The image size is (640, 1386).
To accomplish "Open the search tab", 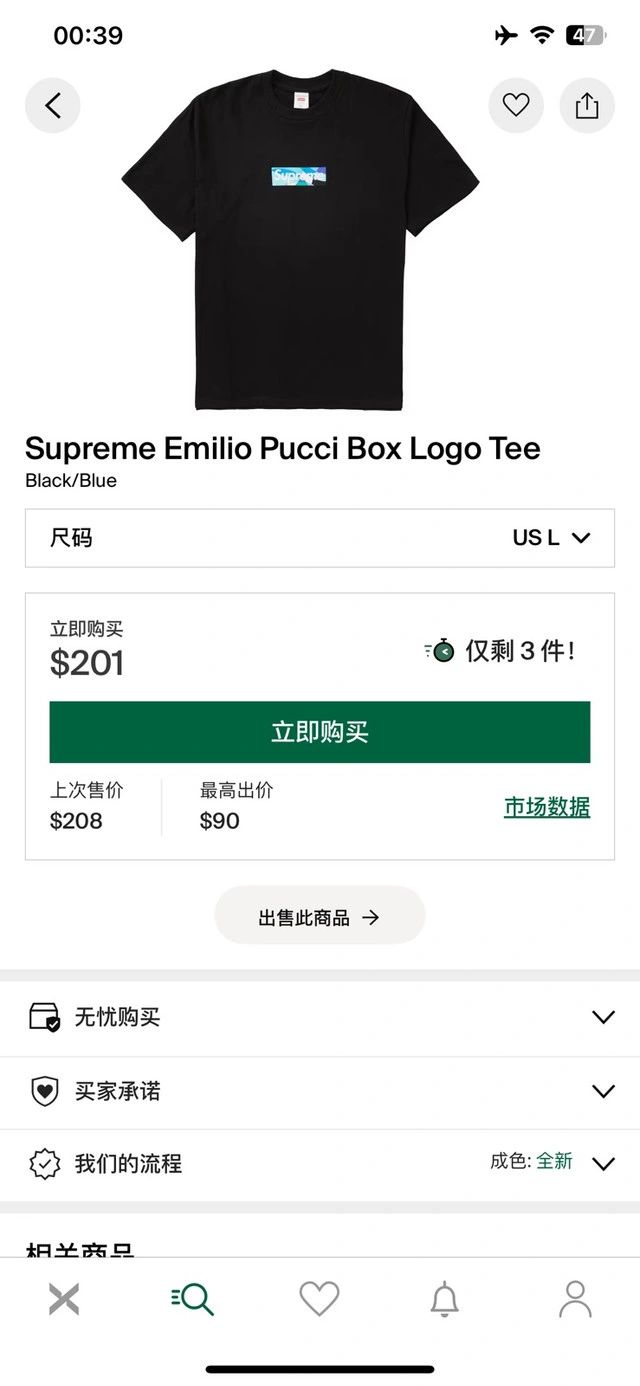I will [x=192, y=1299].
